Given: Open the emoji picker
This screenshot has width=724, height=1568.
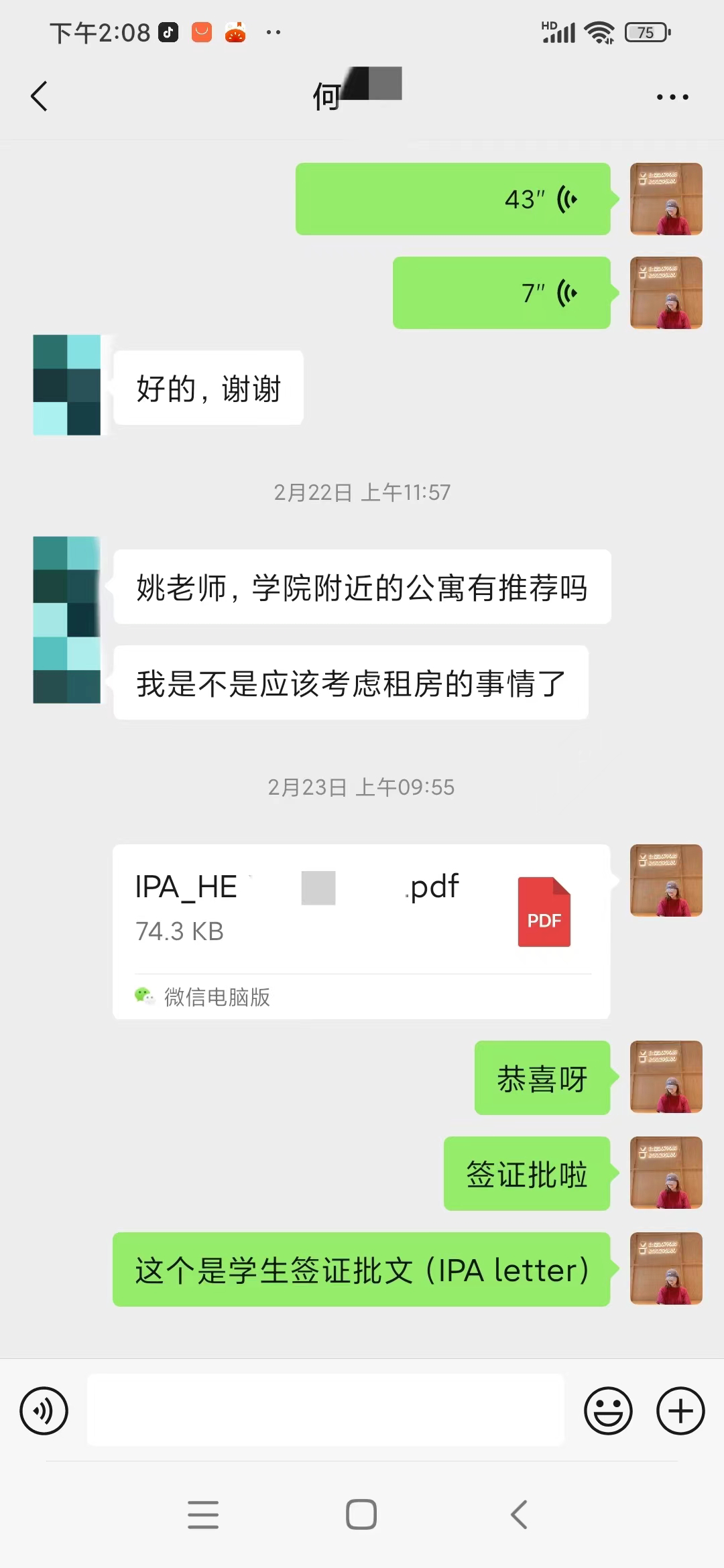Looking at the screenshot, I should 608,1411.
